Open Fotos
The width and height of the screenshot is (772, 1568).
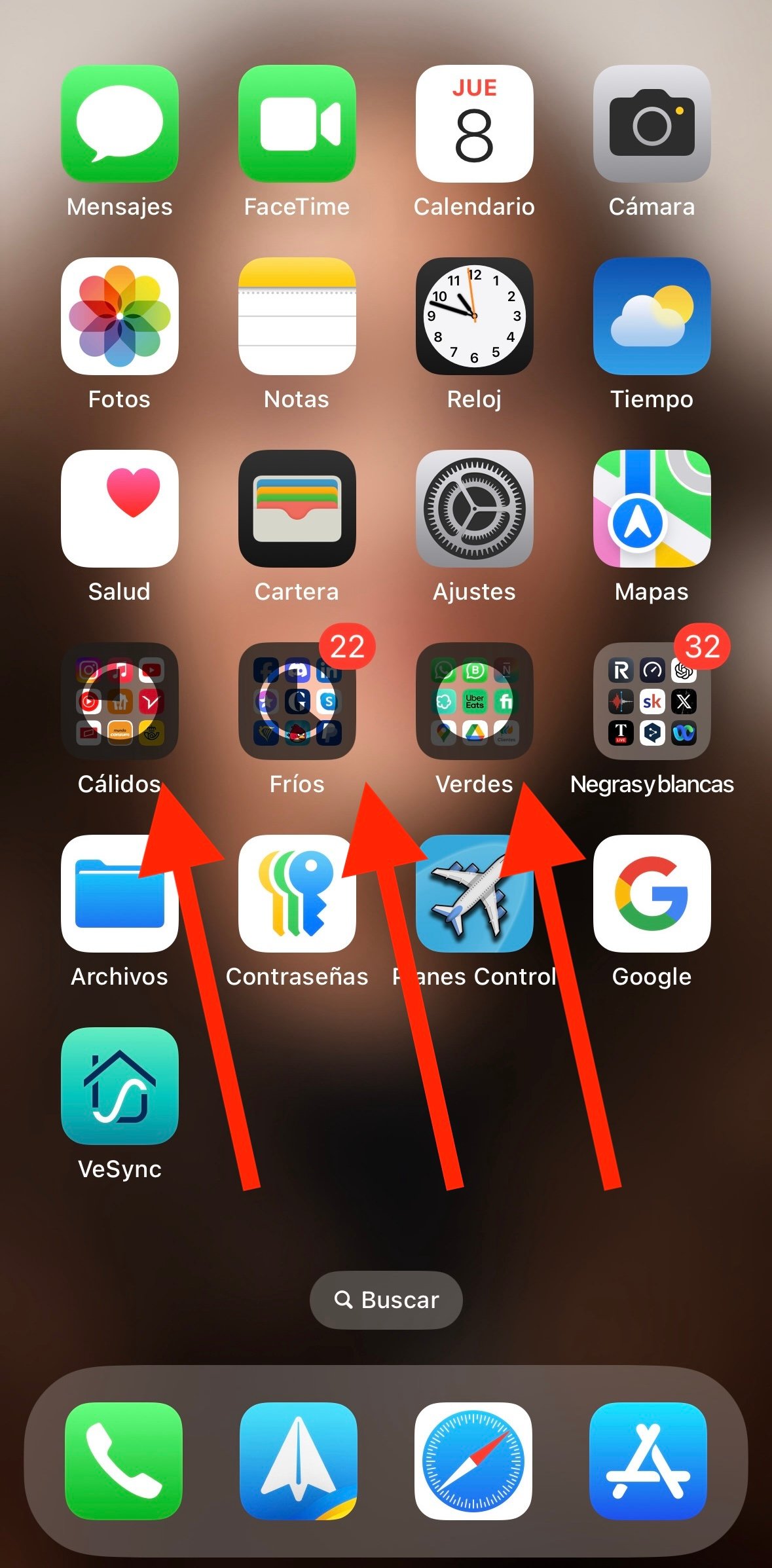120,316
